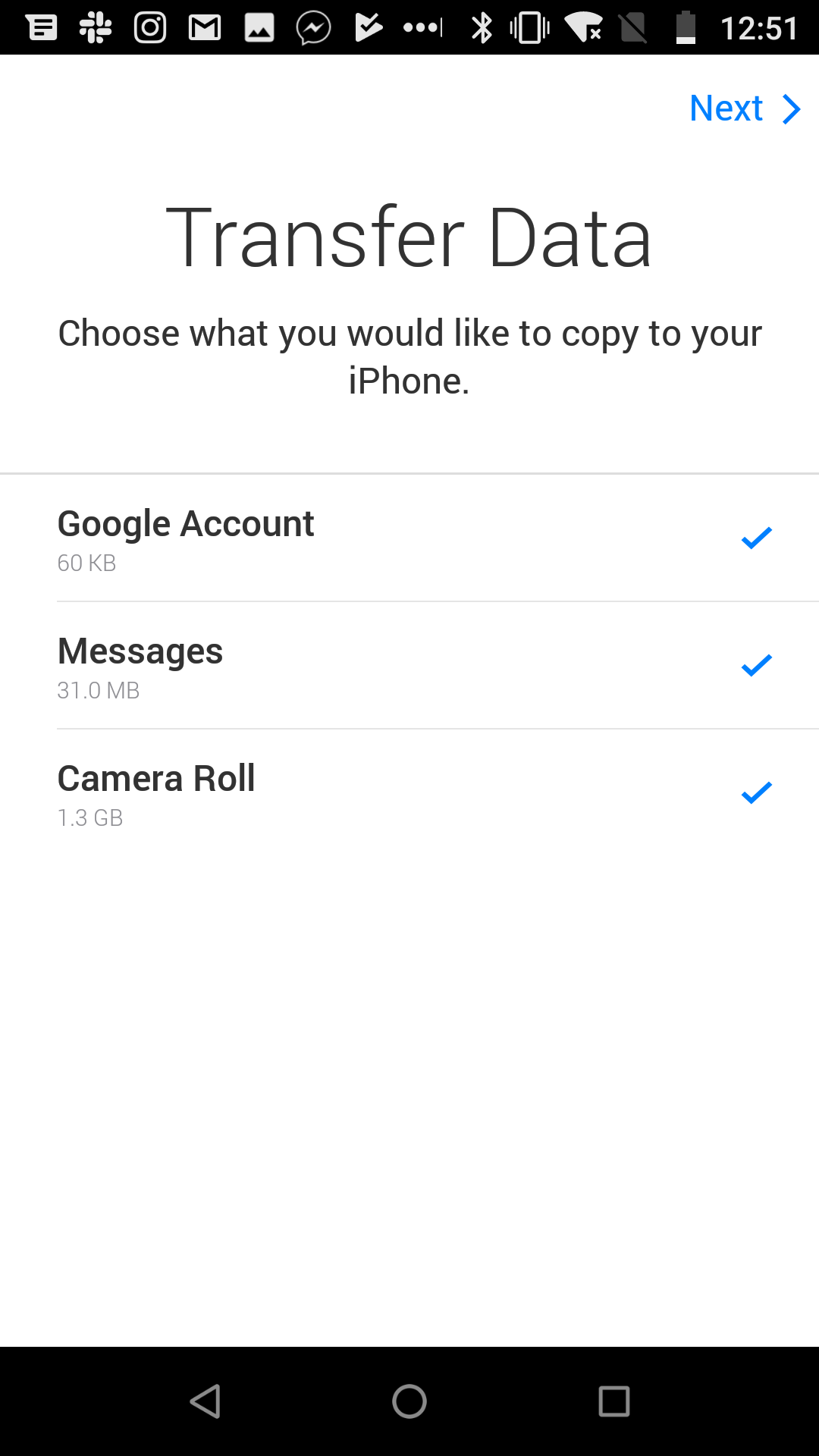Open the Slack notification icon
819x1456 pixels.
click(x=95, y=27)
